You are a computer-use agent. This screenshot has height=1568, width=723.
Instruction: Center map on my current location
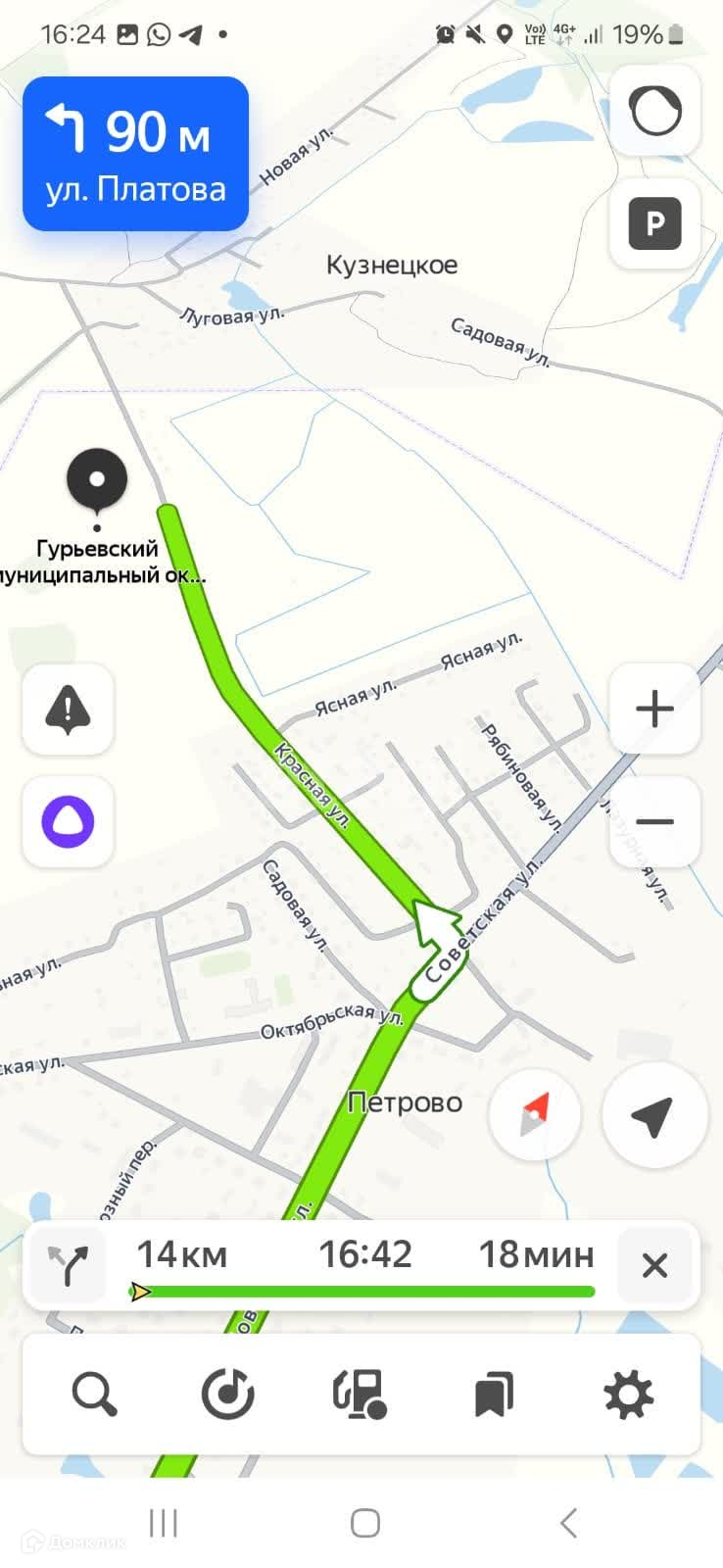pos(653,1115)
